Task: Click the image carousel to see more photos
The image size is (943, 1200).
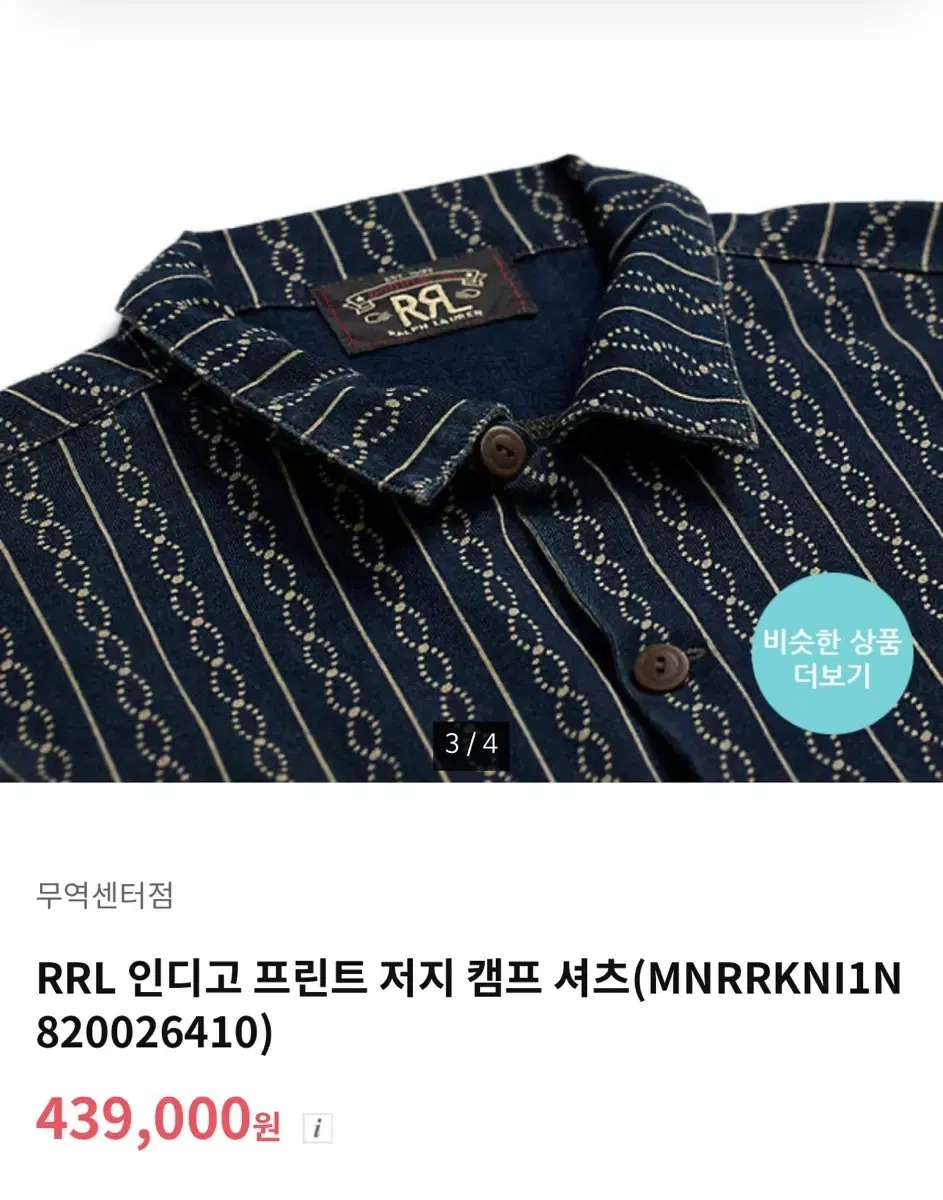Action: (400, 400)
